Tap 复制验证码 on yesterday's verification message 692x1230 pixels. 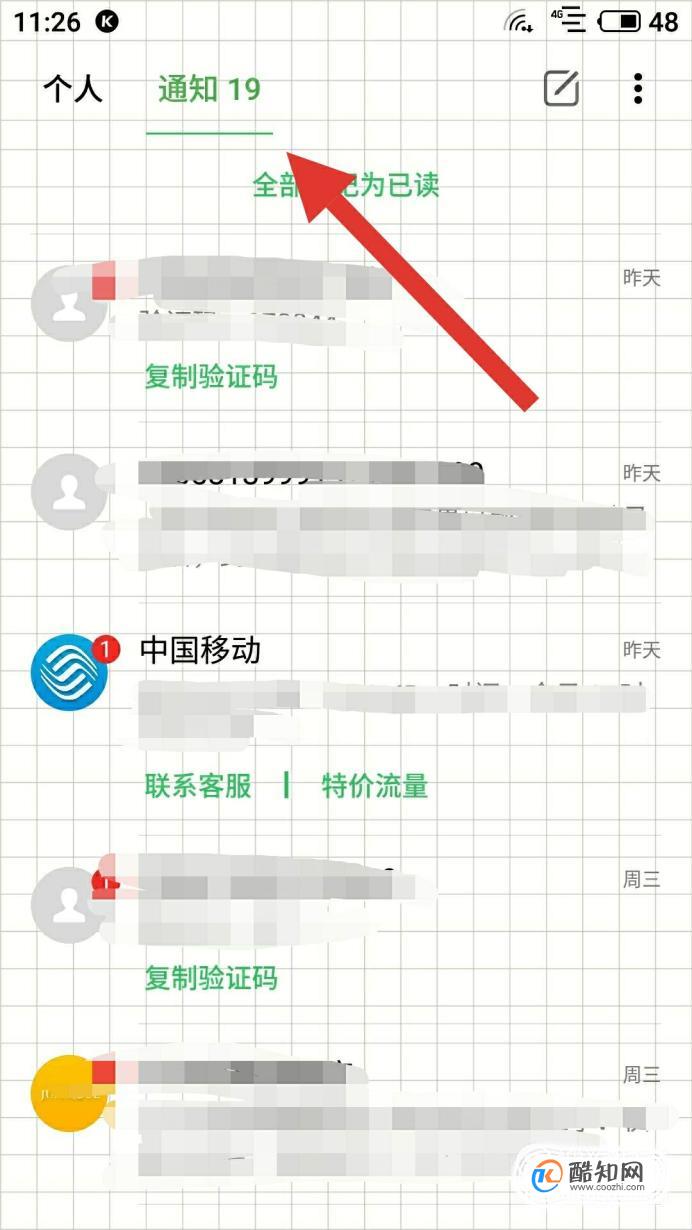click(211, 377)
